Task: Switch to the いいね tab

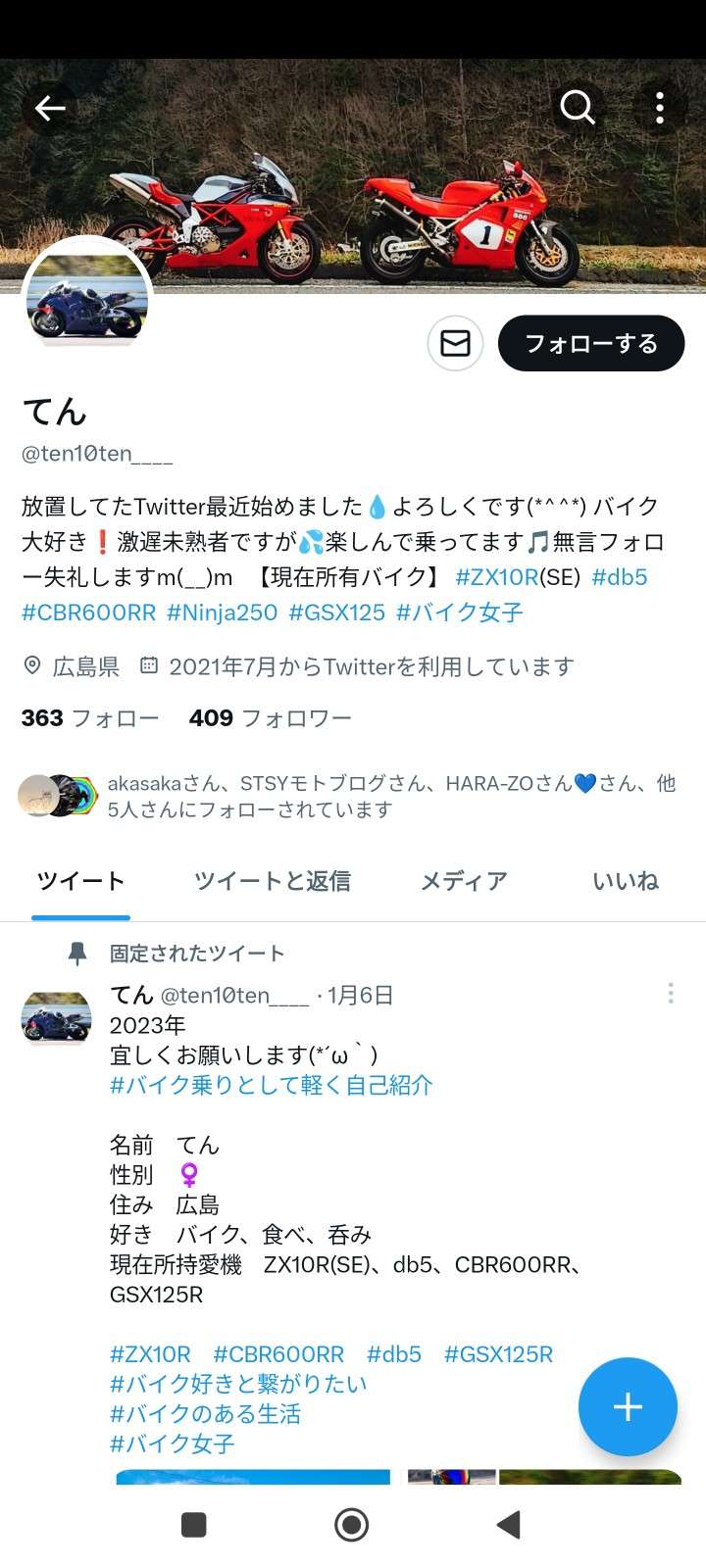Action: point(626,881)
